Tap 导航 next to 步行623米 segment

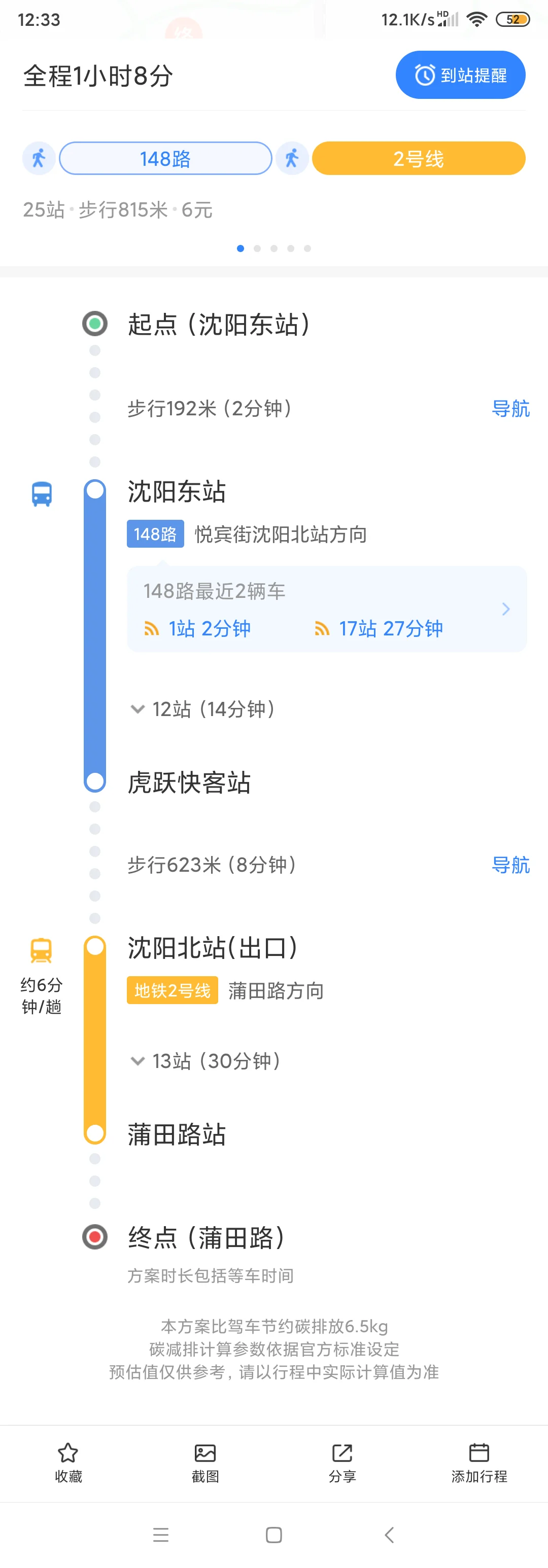511,865
